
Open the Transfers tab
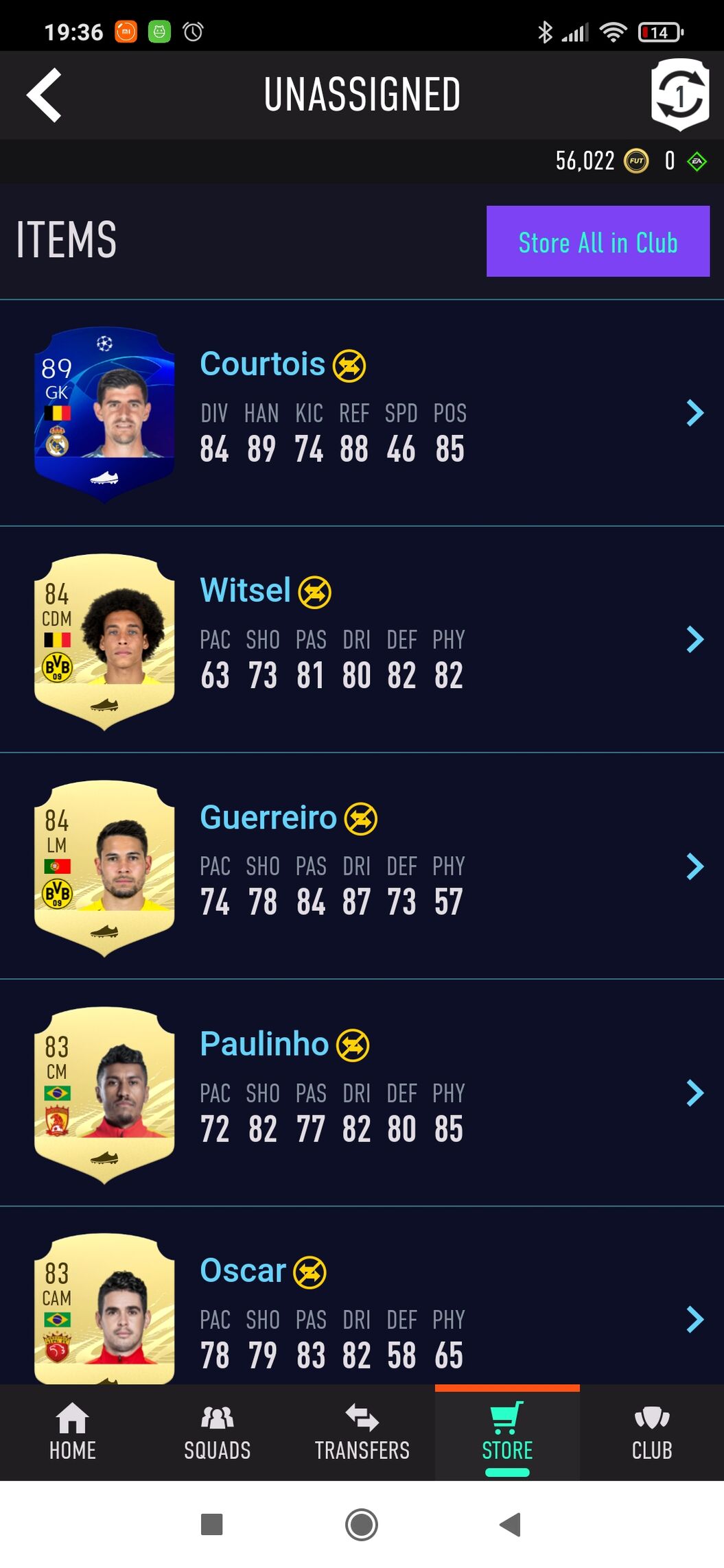pos(362,1432)
